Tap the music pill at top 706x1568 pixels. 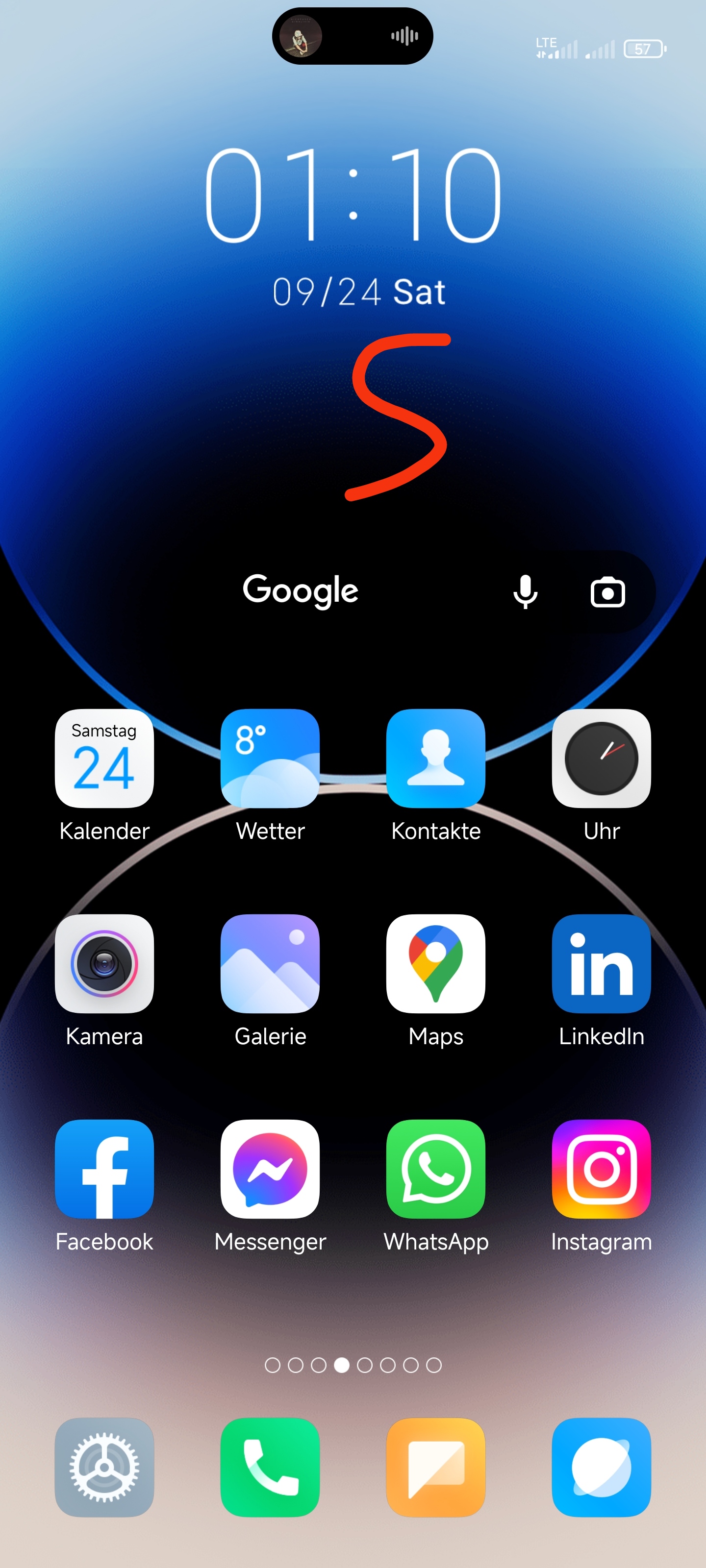click(x=353, y=36)
